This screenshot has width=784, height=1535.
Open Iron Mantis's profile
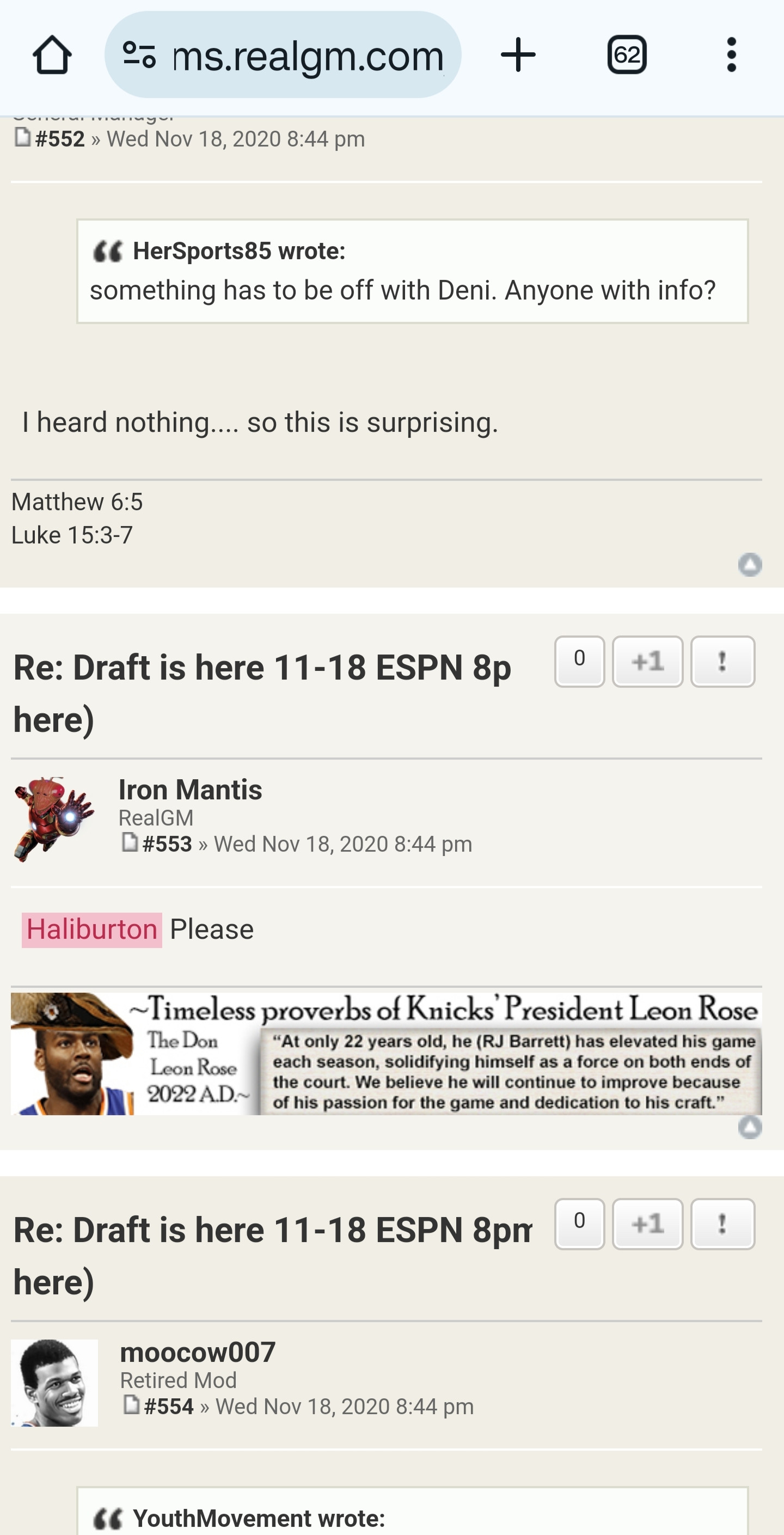[x=190, y=790]
